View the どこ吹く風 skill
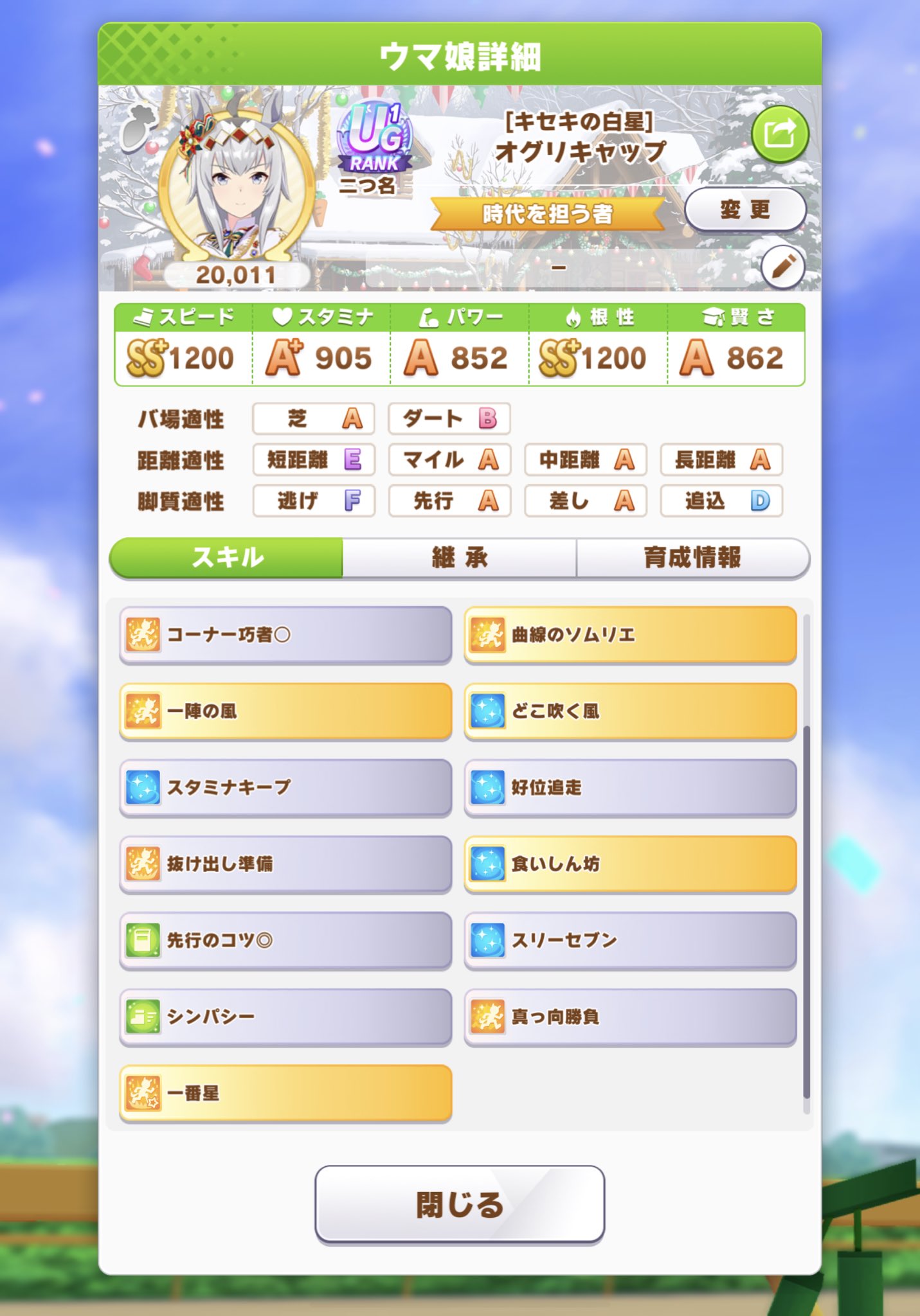The width and height of the screenshot is (920, 1316). pyautogui.click(x=630, y=711)
